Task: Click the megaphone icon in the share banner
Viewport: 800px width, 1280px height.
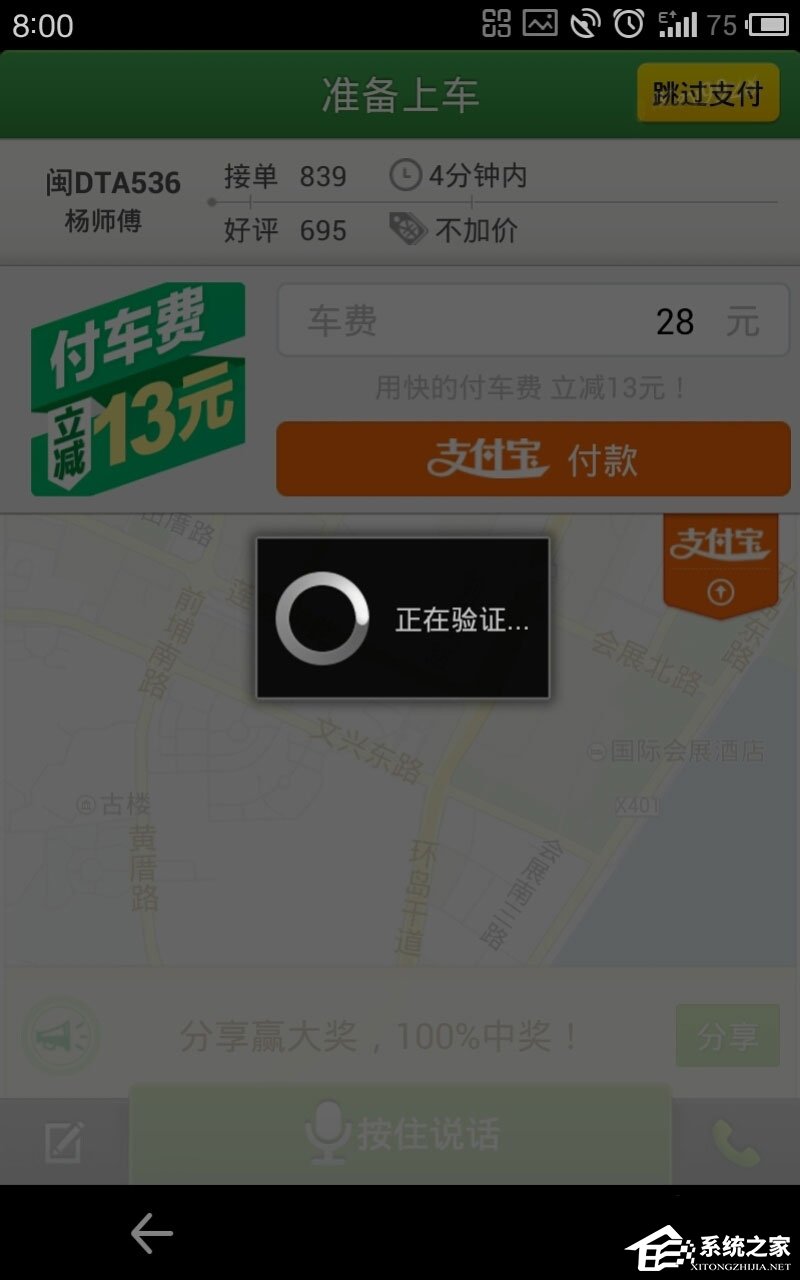Action: pos(60,1036)
